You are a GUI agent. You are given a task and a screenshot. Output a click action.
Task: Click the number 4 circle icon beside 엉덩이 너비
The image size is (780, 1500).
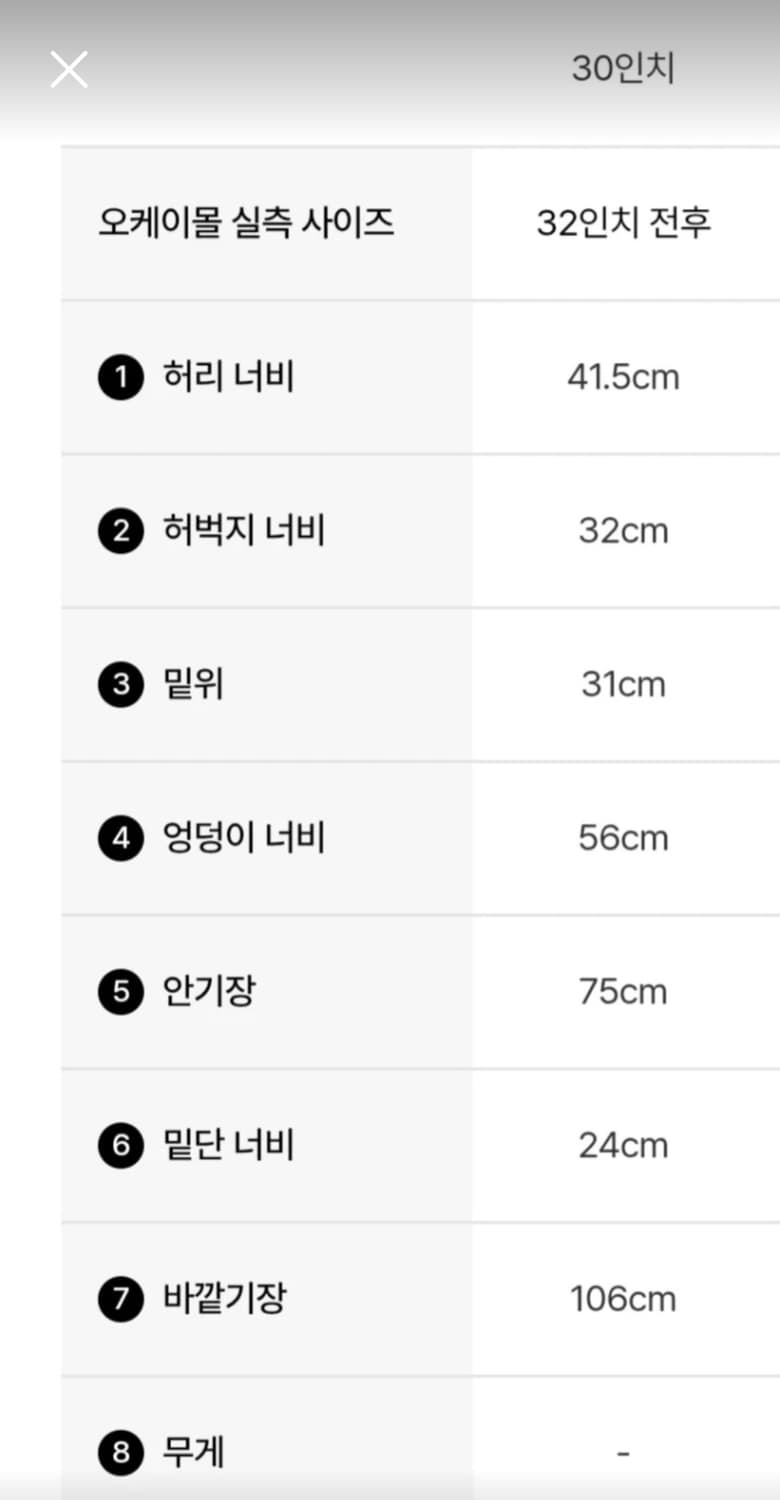(120, 838)
